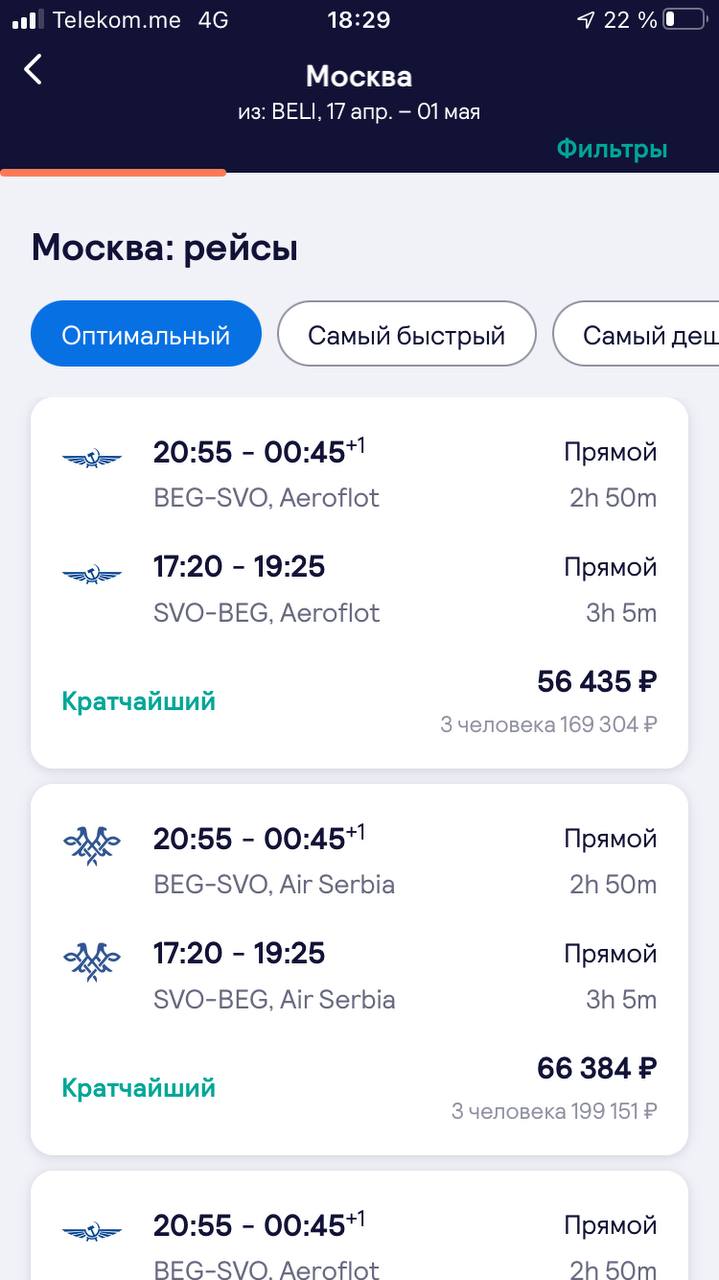Open the partly visible Aeroflot card at bottom
Screen dimensions: 719x1280
[360, 1226]
